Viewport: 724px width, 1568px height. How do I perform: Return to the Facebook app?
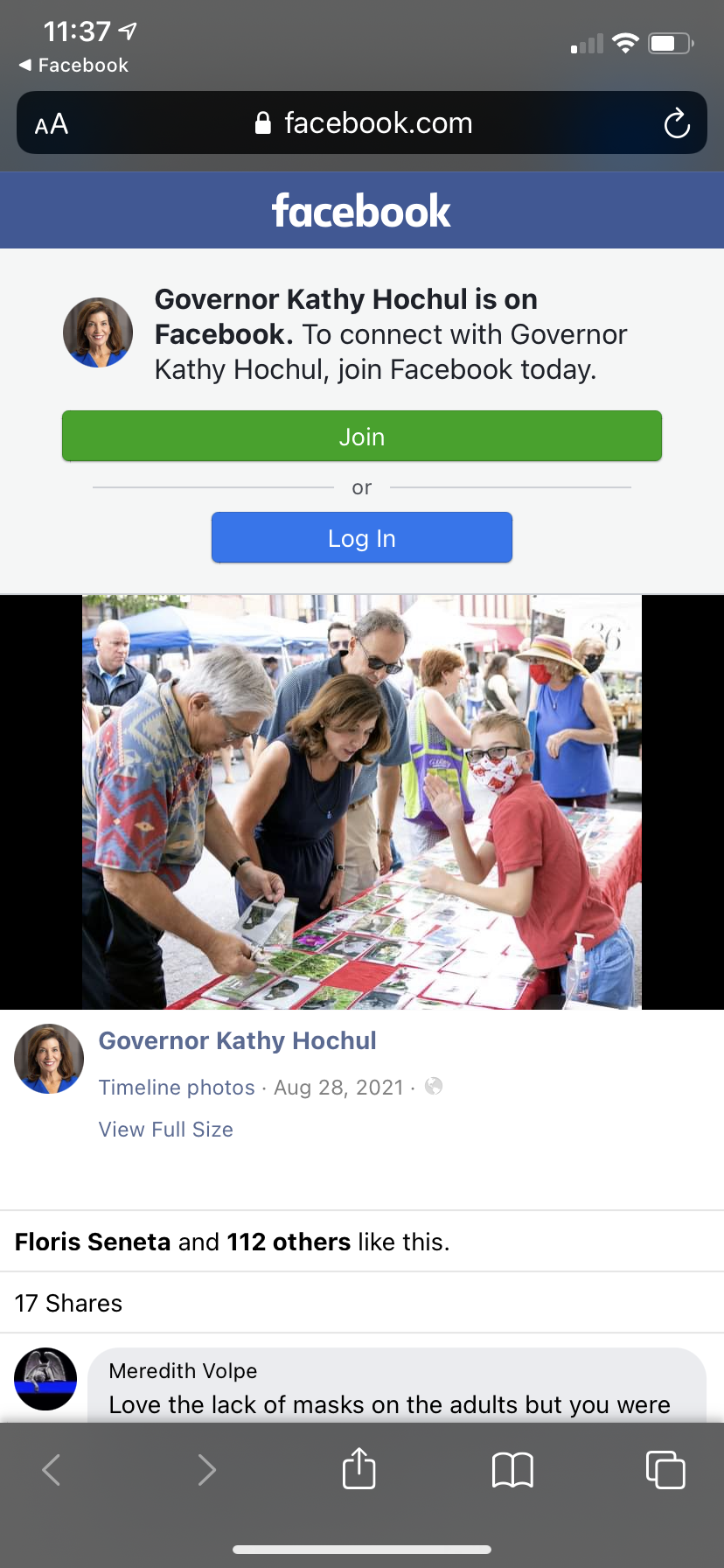click(73, 66)
